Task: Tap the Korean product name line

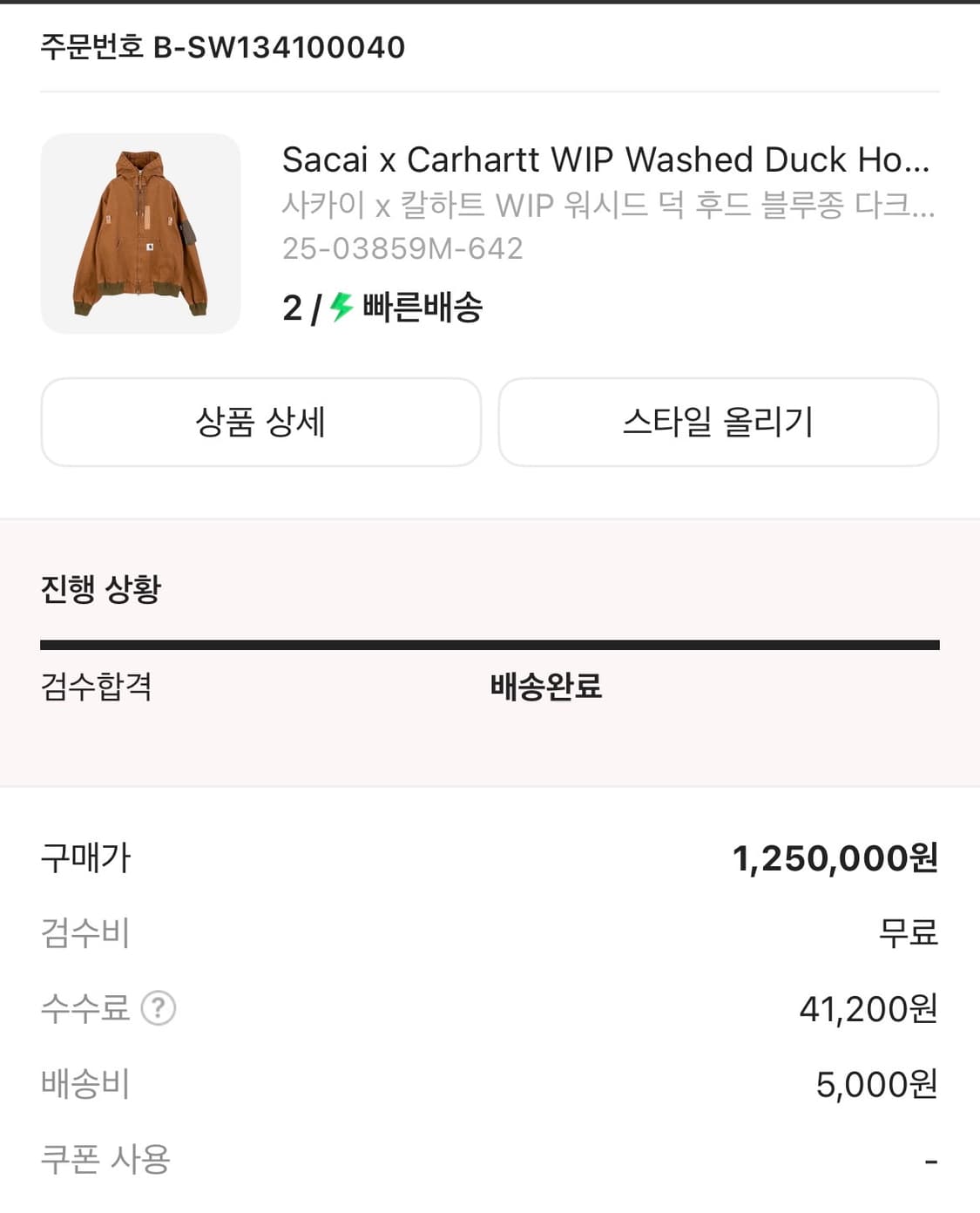Action: point(607,206)
